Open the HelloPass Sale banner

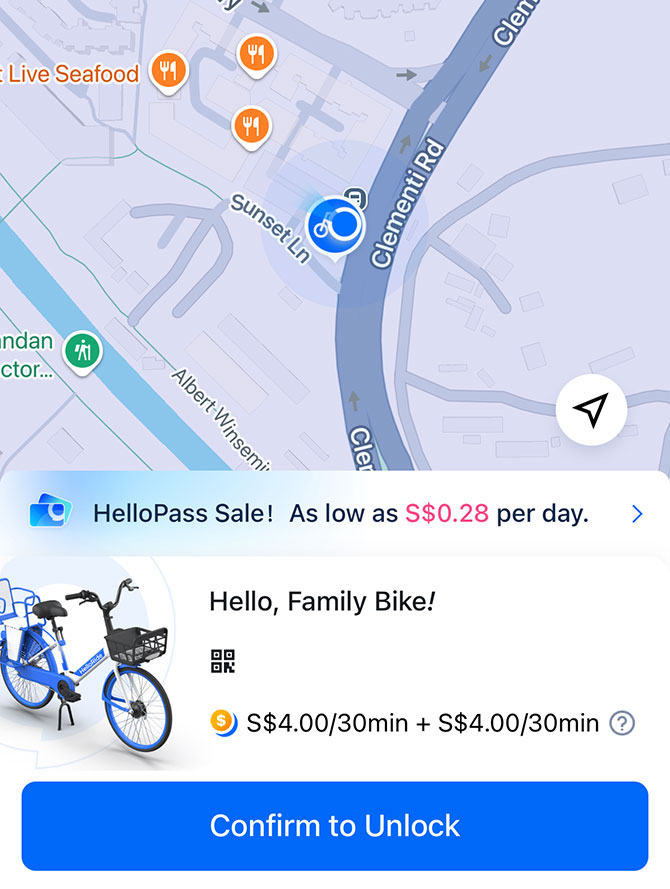coord(335,514)
